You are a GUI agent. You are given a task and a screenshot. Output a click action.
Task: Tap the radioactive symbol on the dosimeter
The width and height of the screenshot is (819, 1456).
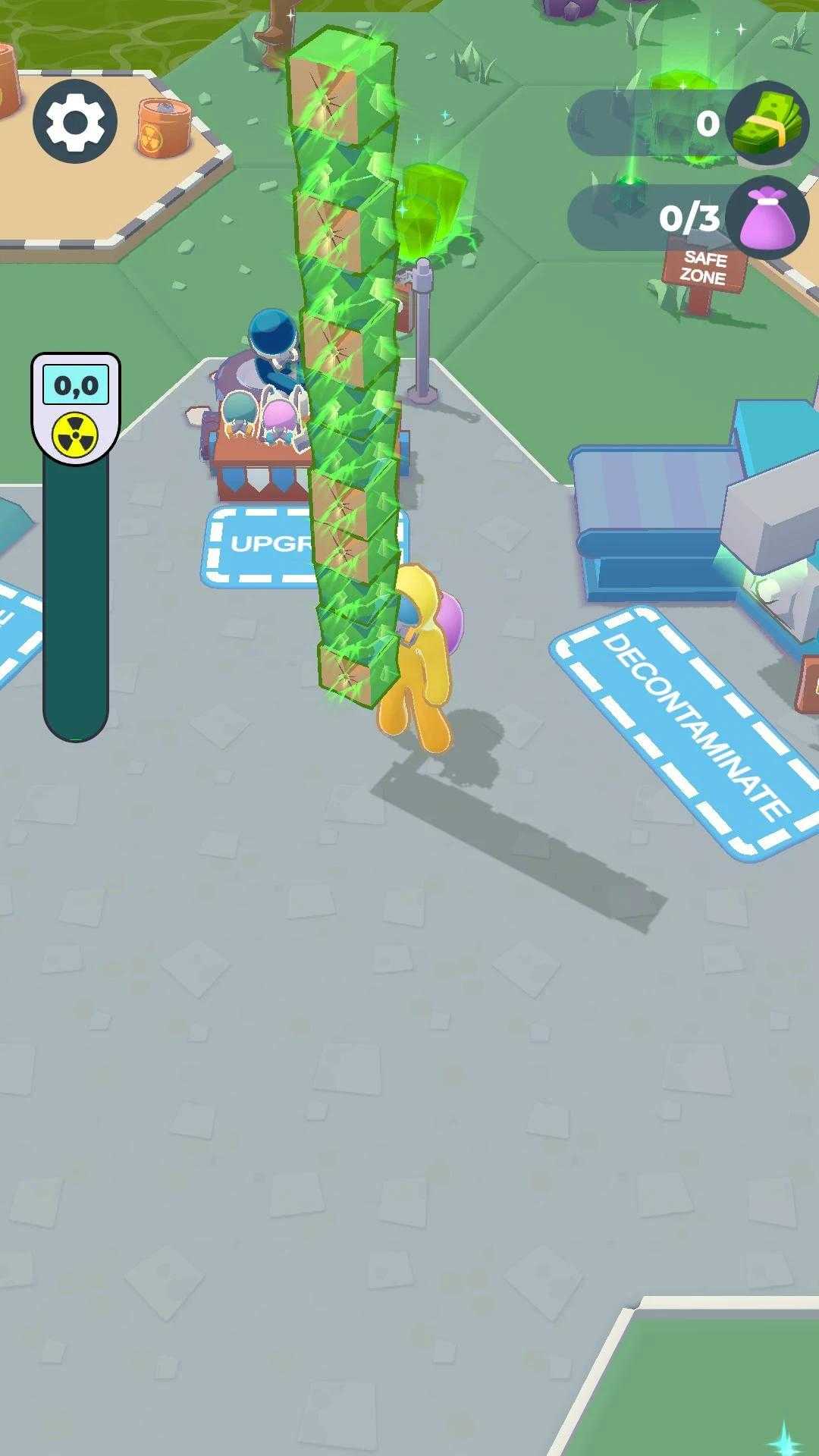[76, 433]
